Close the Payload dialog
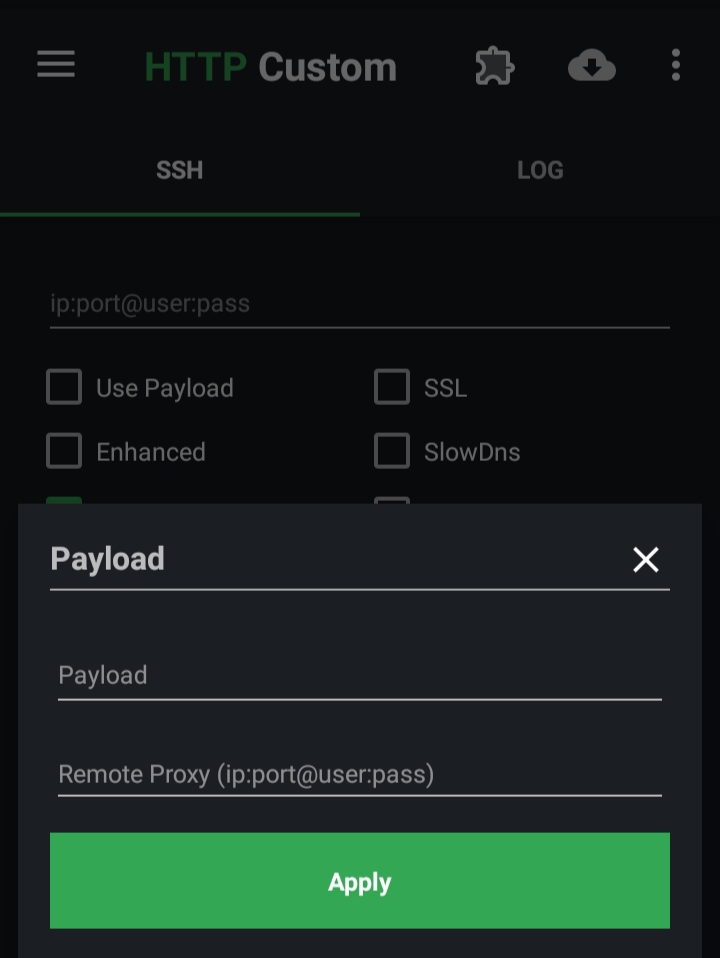The image size is (720, 958). (x=646, y=560)
